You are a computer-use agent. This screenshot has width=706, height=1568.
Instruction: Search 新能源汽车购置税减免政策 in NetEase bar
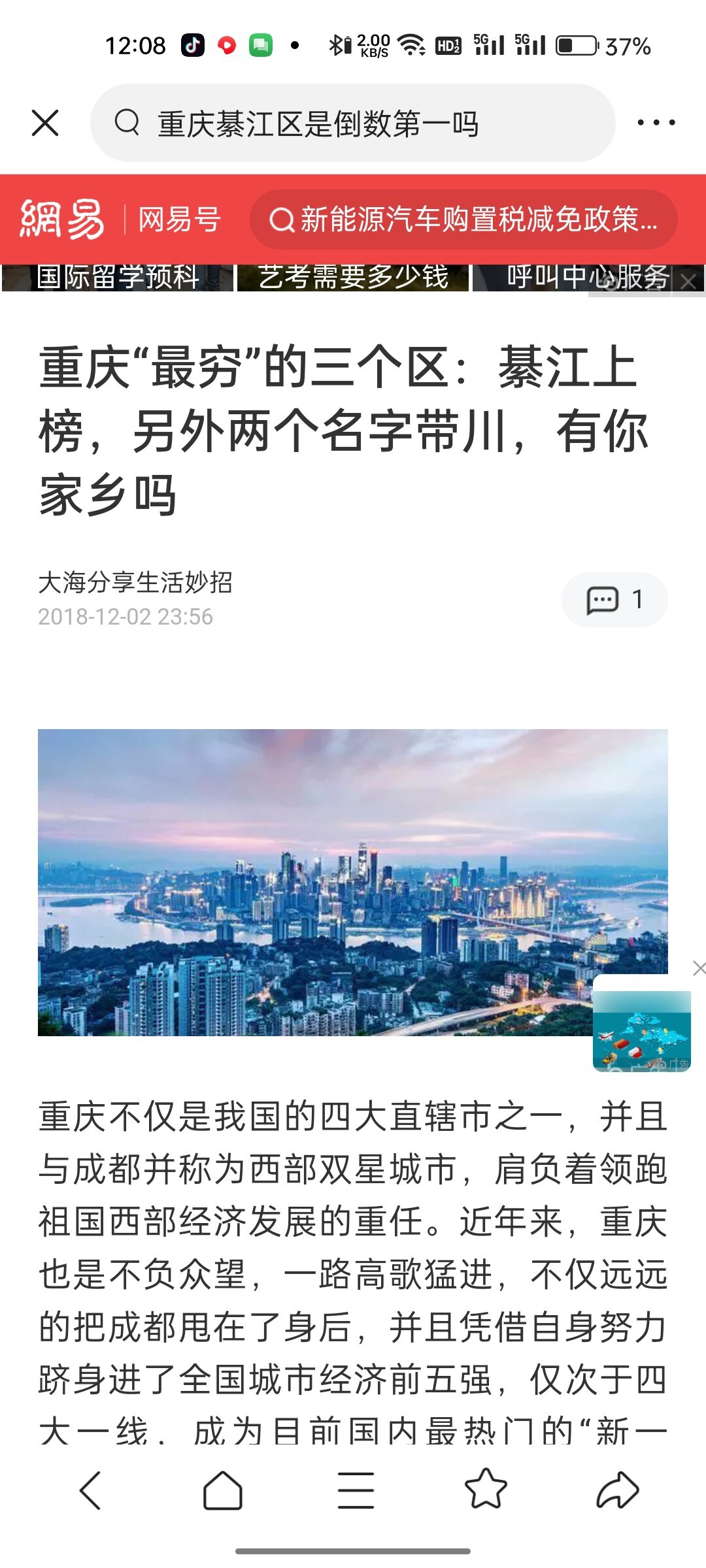coord(463,220)
